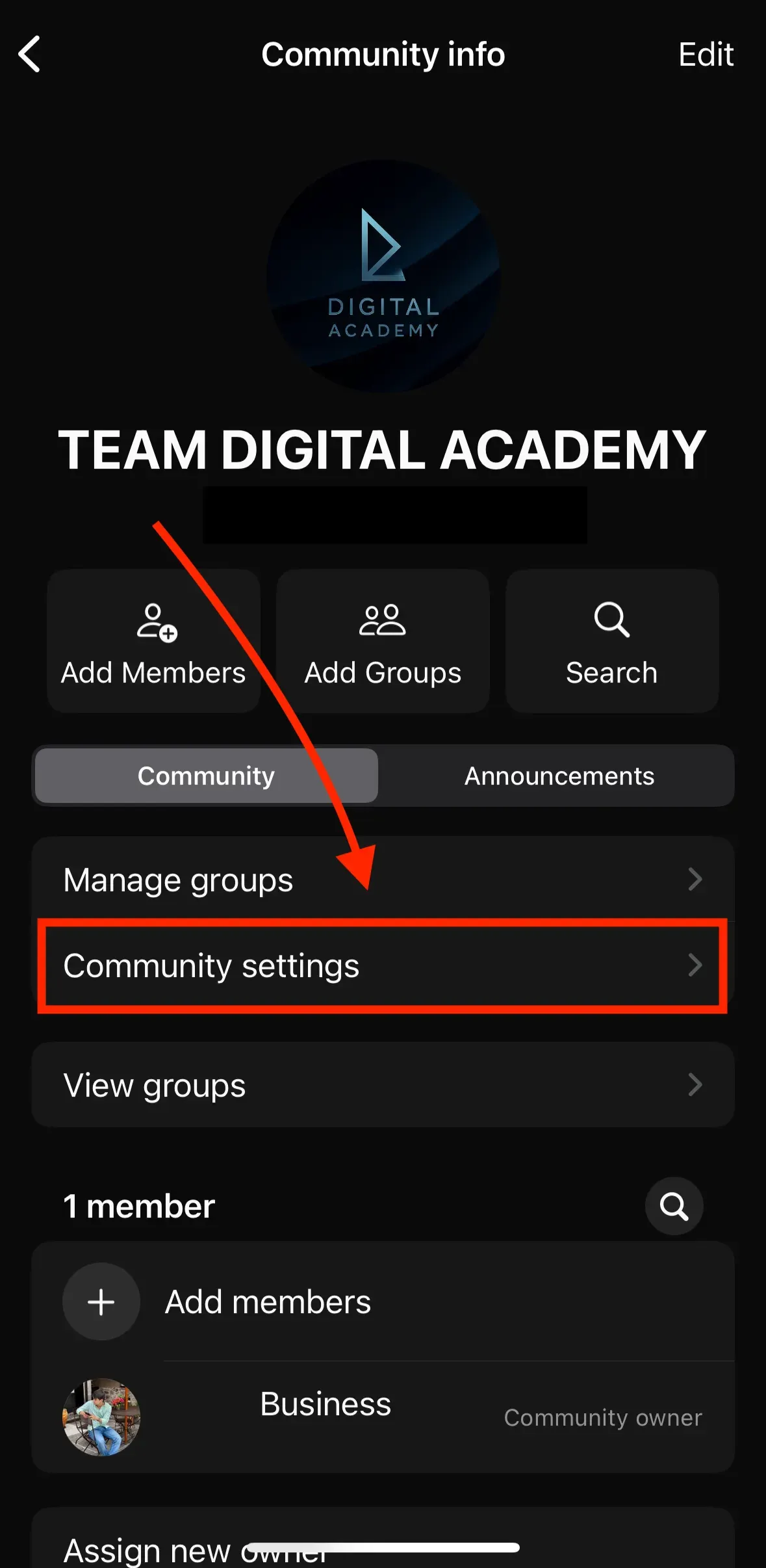Viewport: 766px width, 1568px height.
Task: Go back from Community info
Action: pyautogui.click(x=30, y=54)
